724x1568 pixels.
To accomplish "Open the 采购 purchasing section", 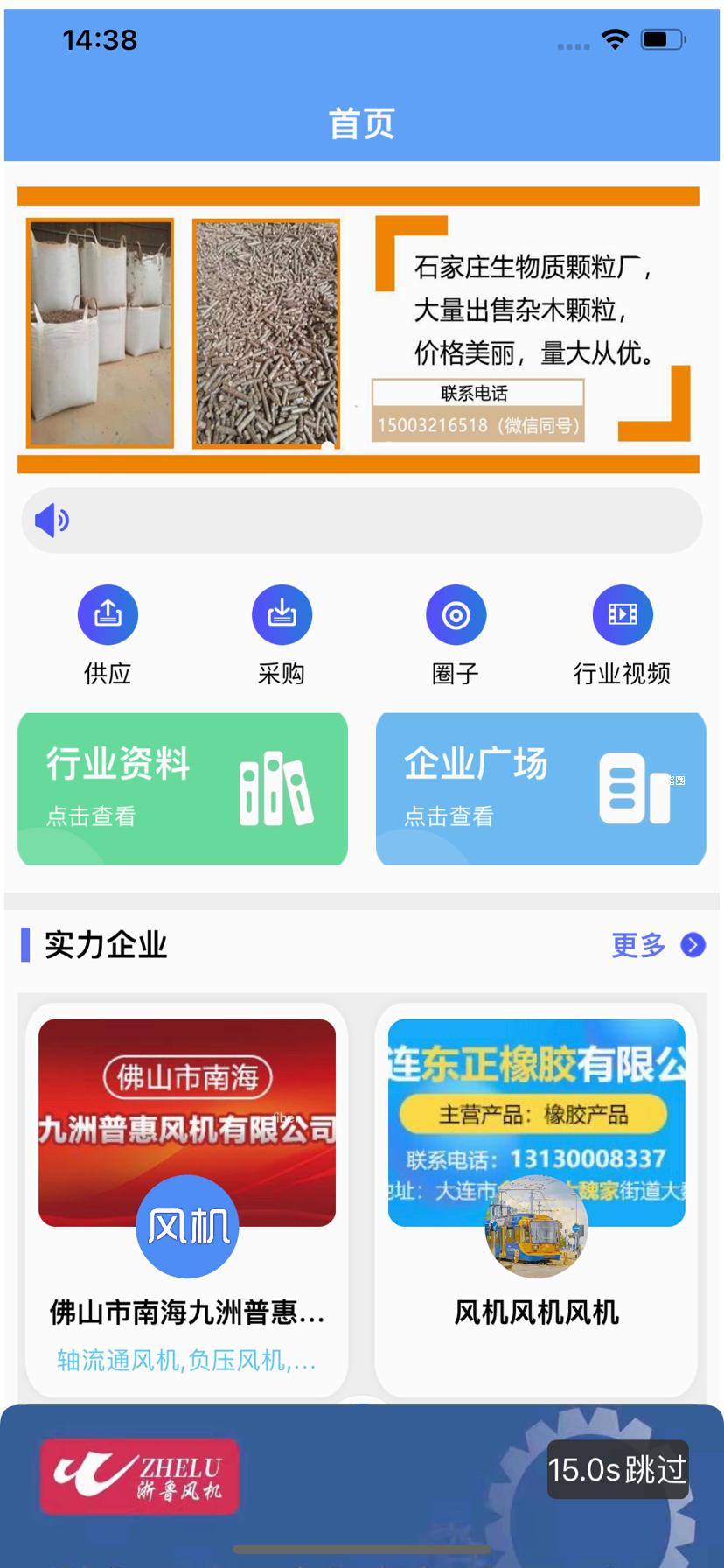I will pyautogui.click(x=282, y=634).
